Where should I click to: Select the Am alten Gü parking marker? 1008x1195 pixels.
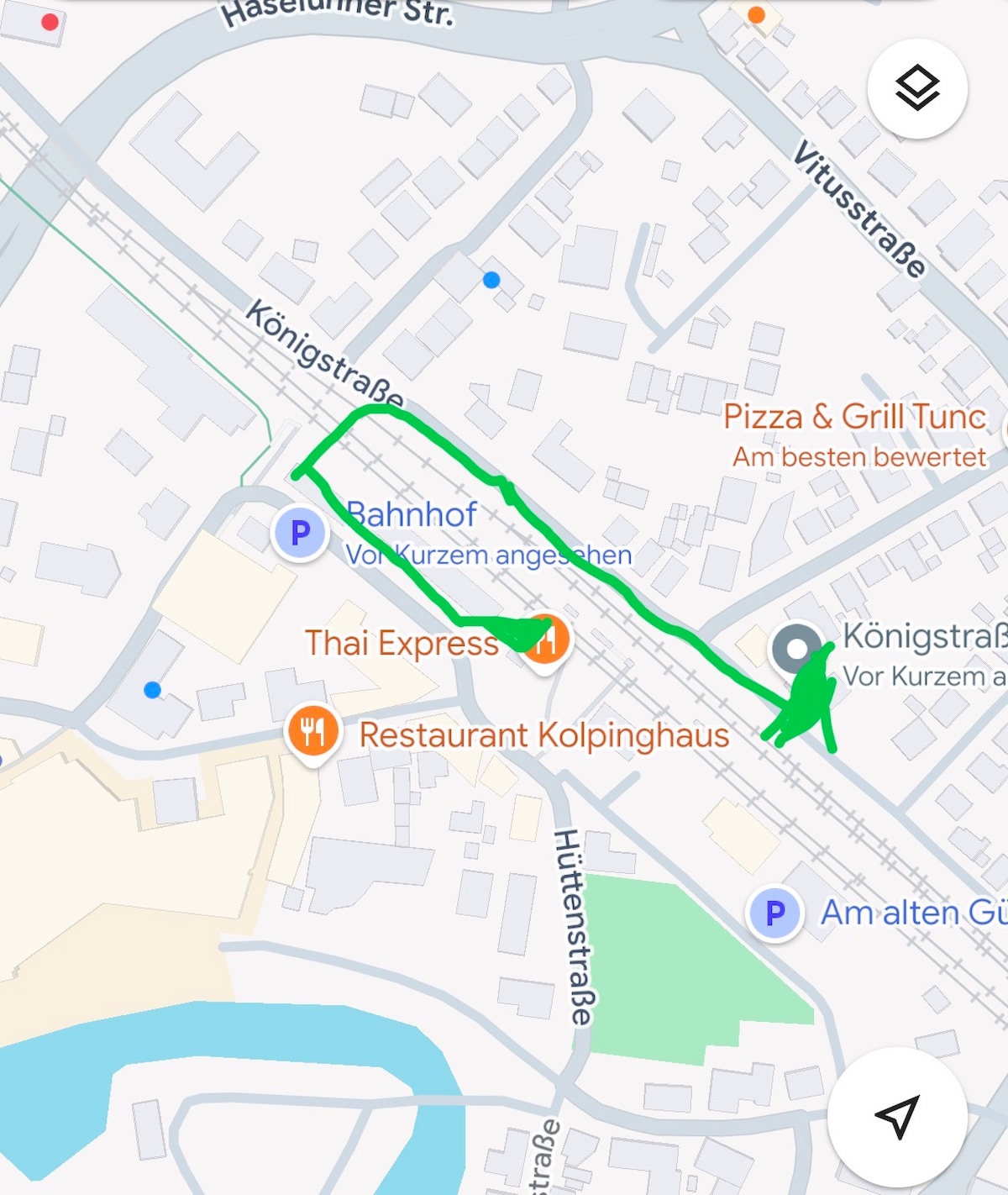[774, 912]
